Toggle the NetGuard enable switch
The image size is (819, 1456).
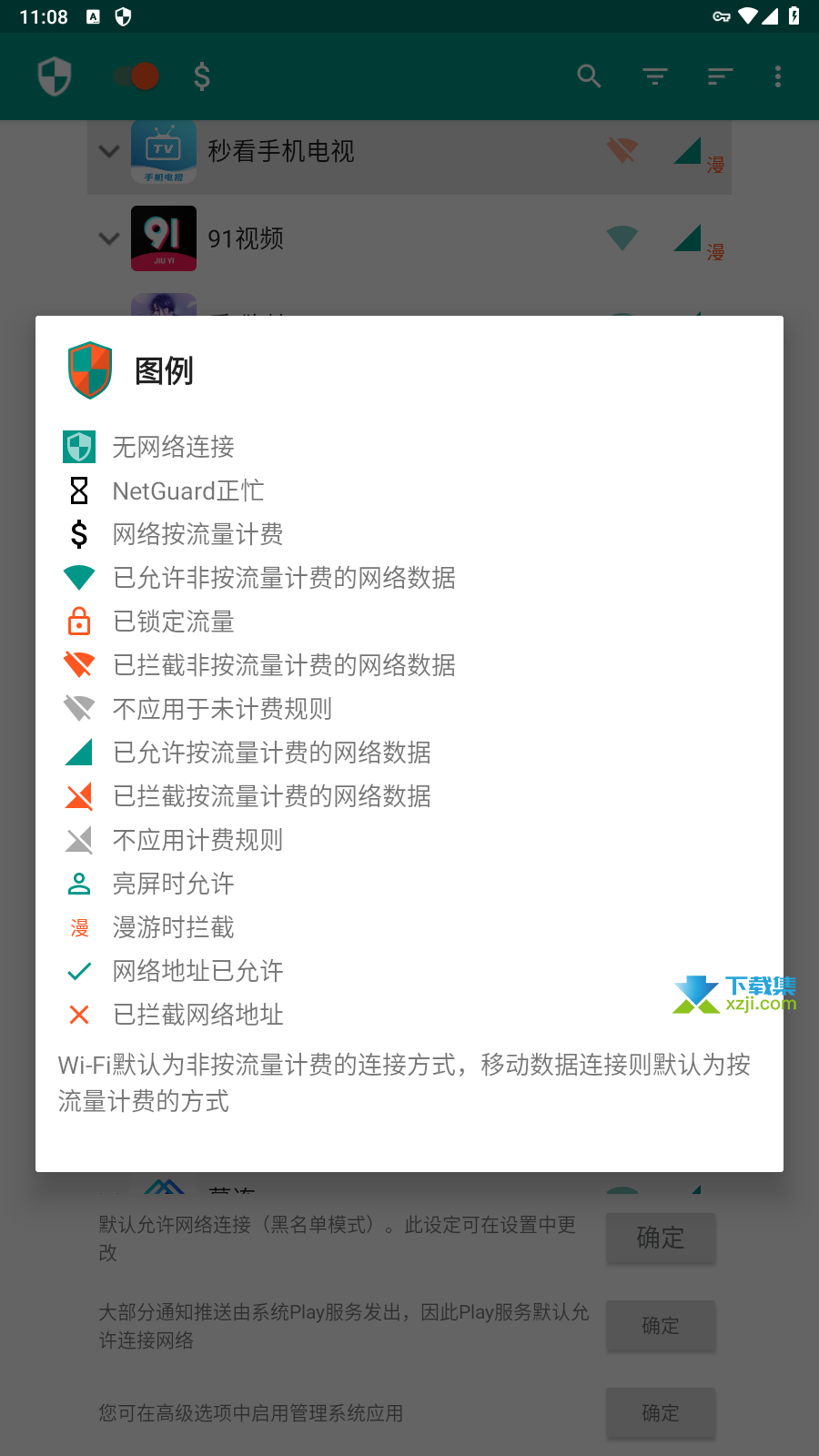(136, 76)
